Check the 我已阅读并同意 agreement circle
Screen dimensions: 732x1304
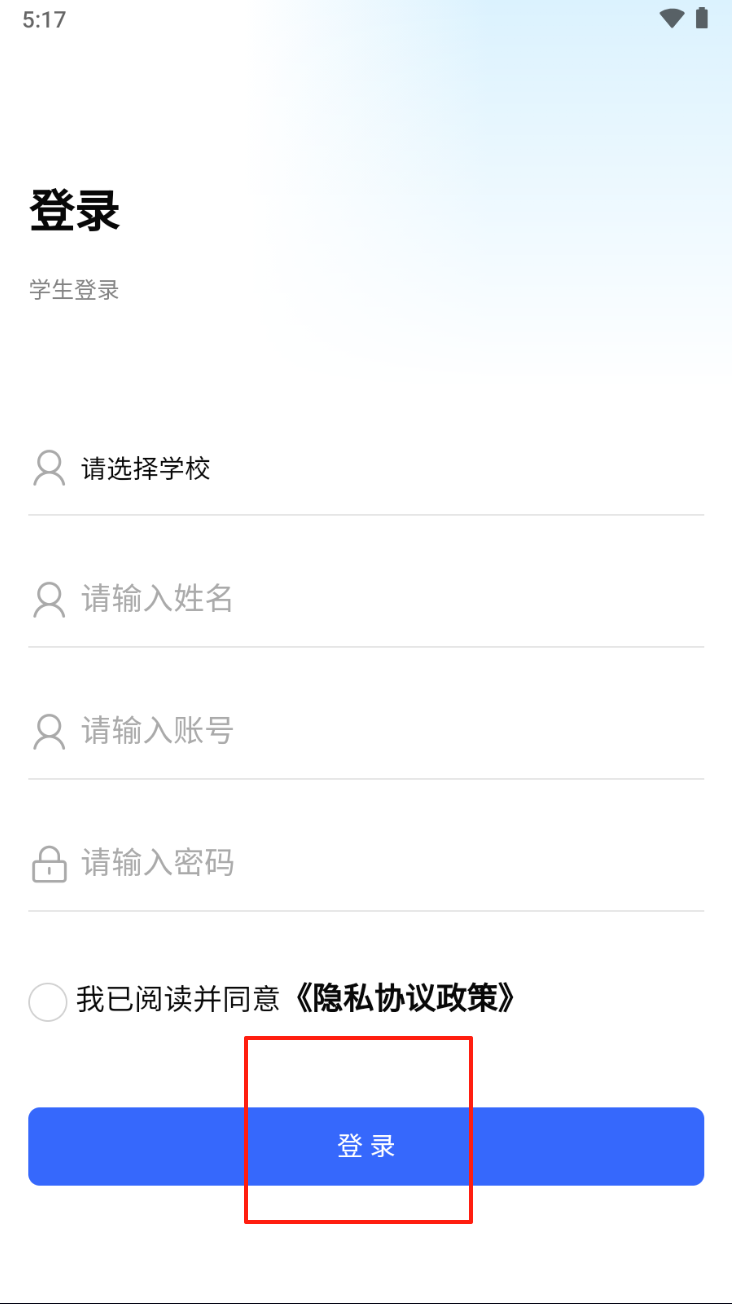47,1001
